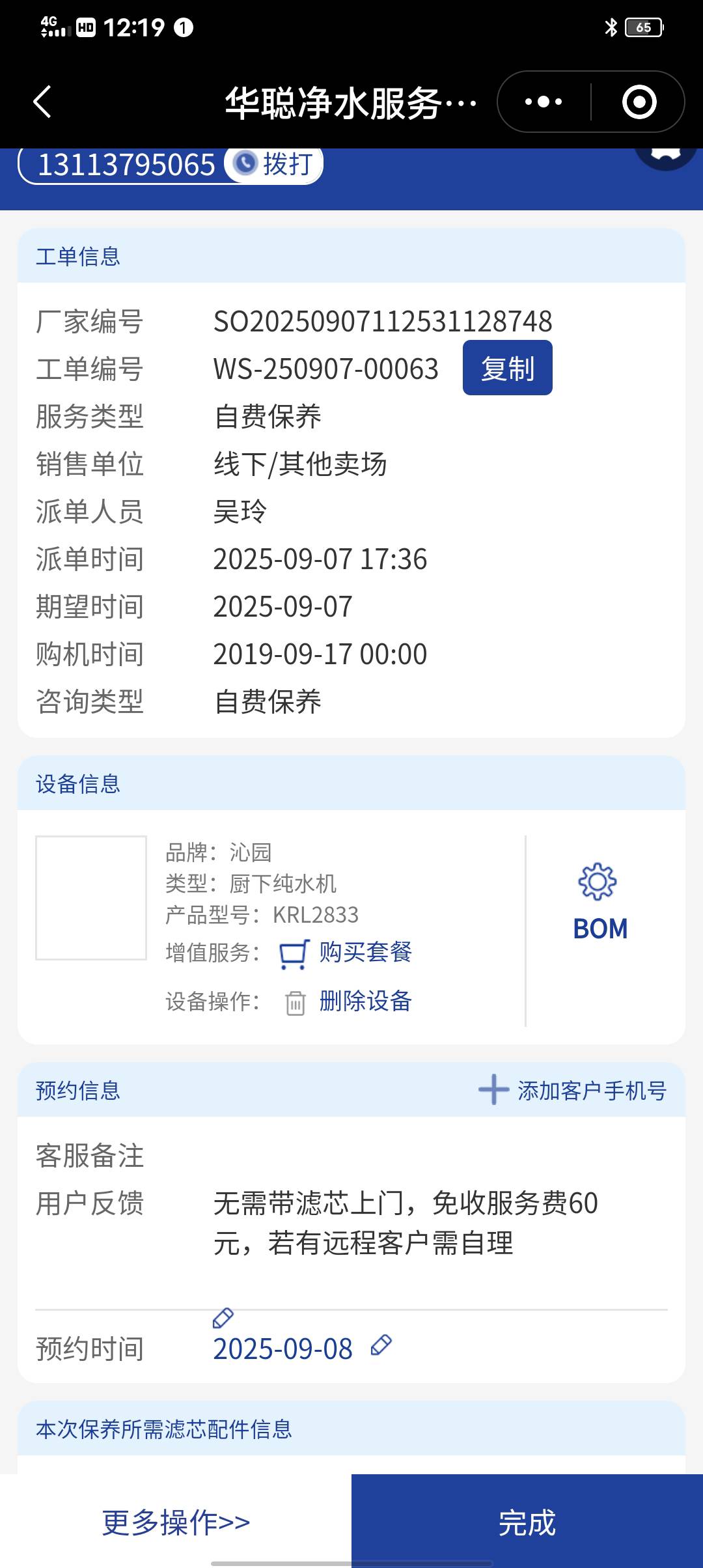Go back using the header arrow
Image resolution: width=703 pixels, height=1568 pixels.
42,102
